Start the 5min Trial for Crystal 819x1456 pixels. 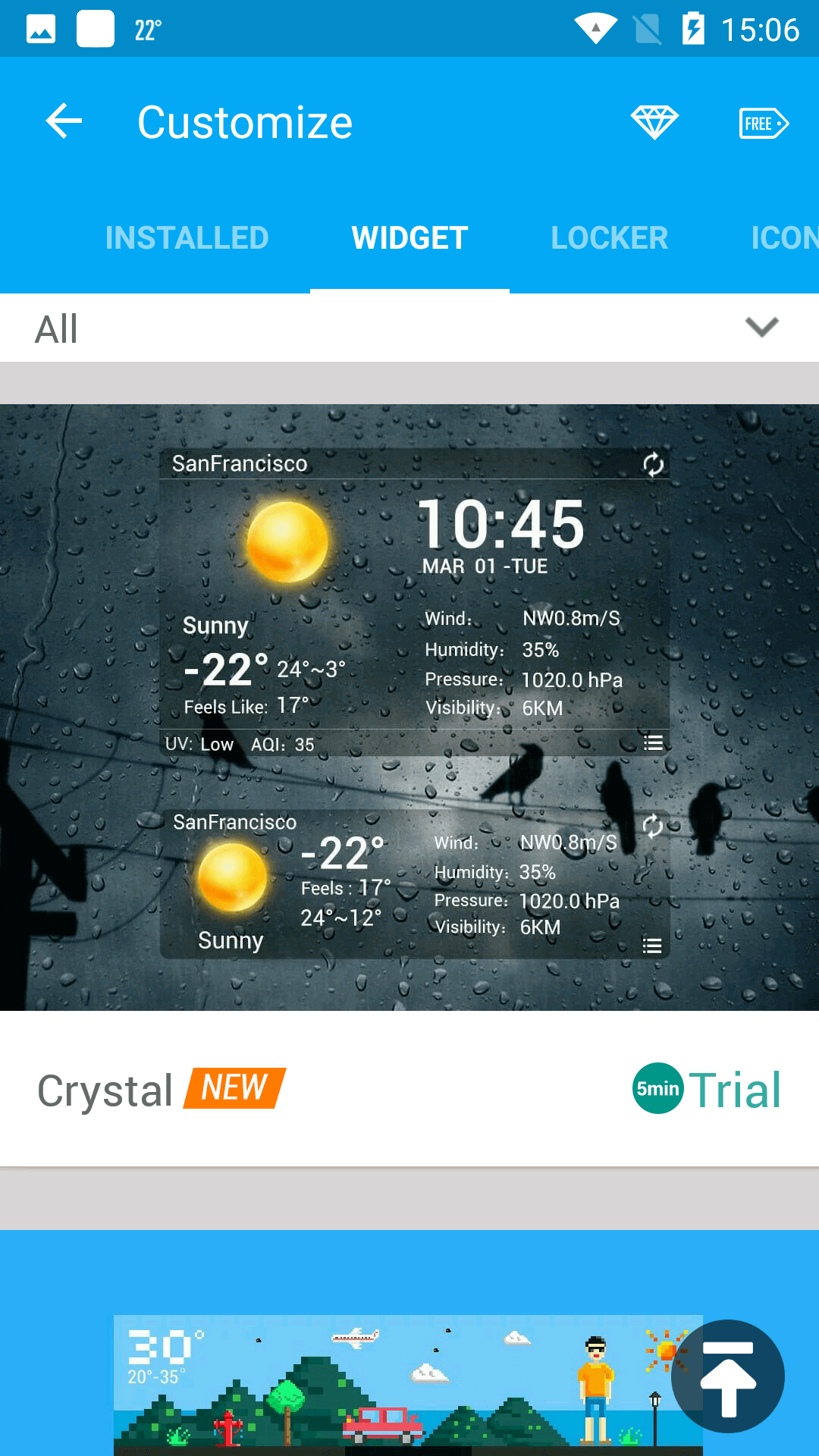[x=707, y=1090]
